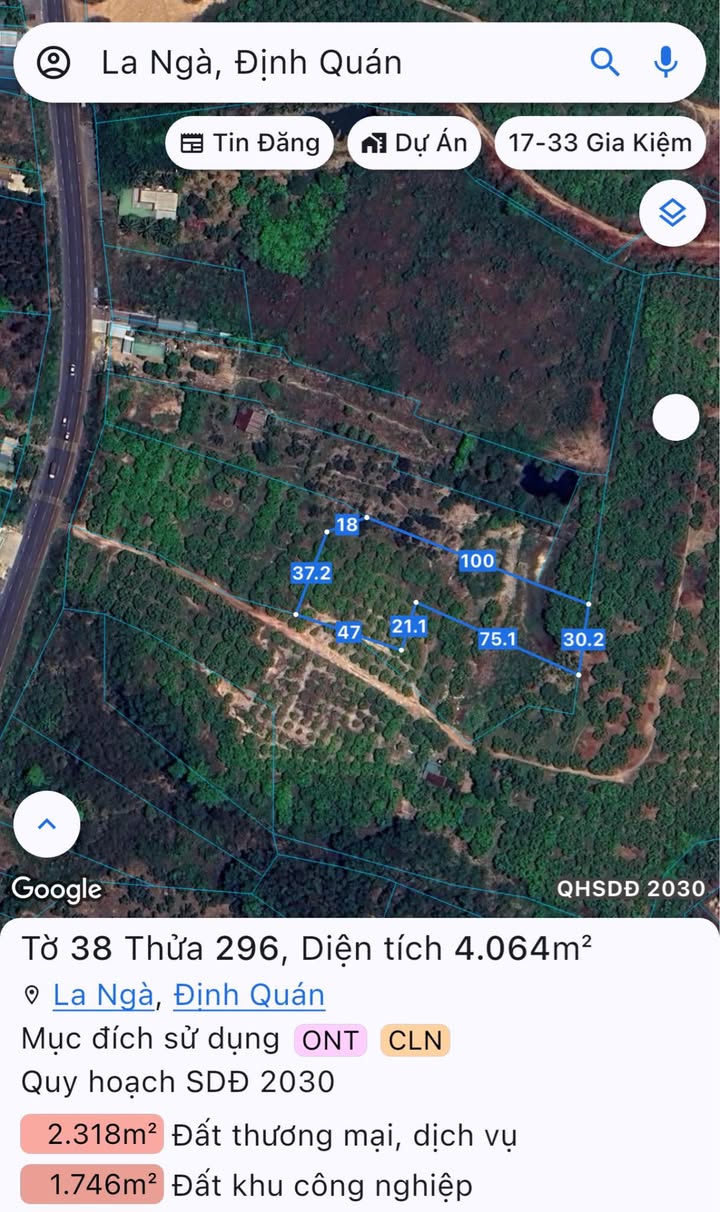Open the map layers button
Viewport: 720px width, 1212px height.
tap(672, 212)
